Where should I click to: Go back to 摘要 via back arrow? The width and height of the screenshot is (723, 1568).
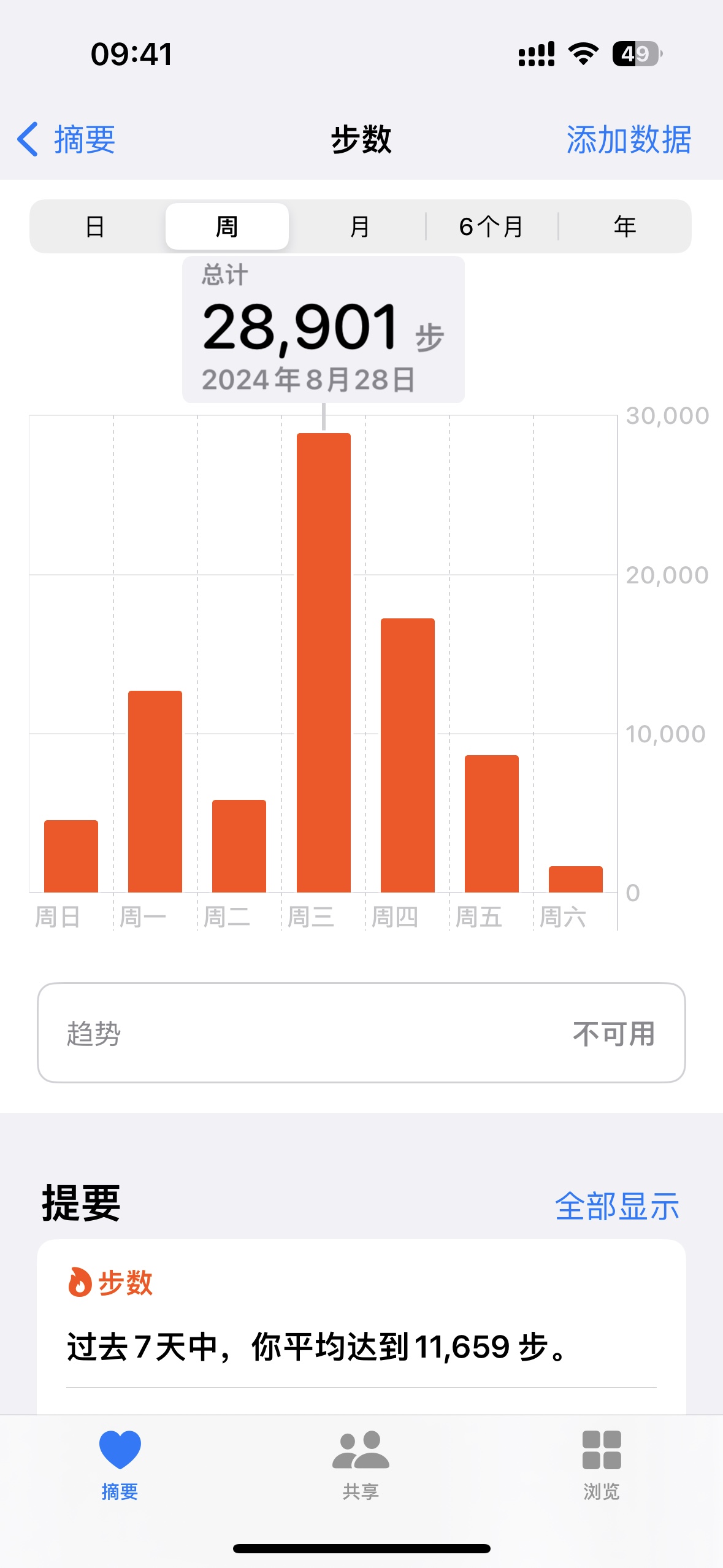coord(66,140)
